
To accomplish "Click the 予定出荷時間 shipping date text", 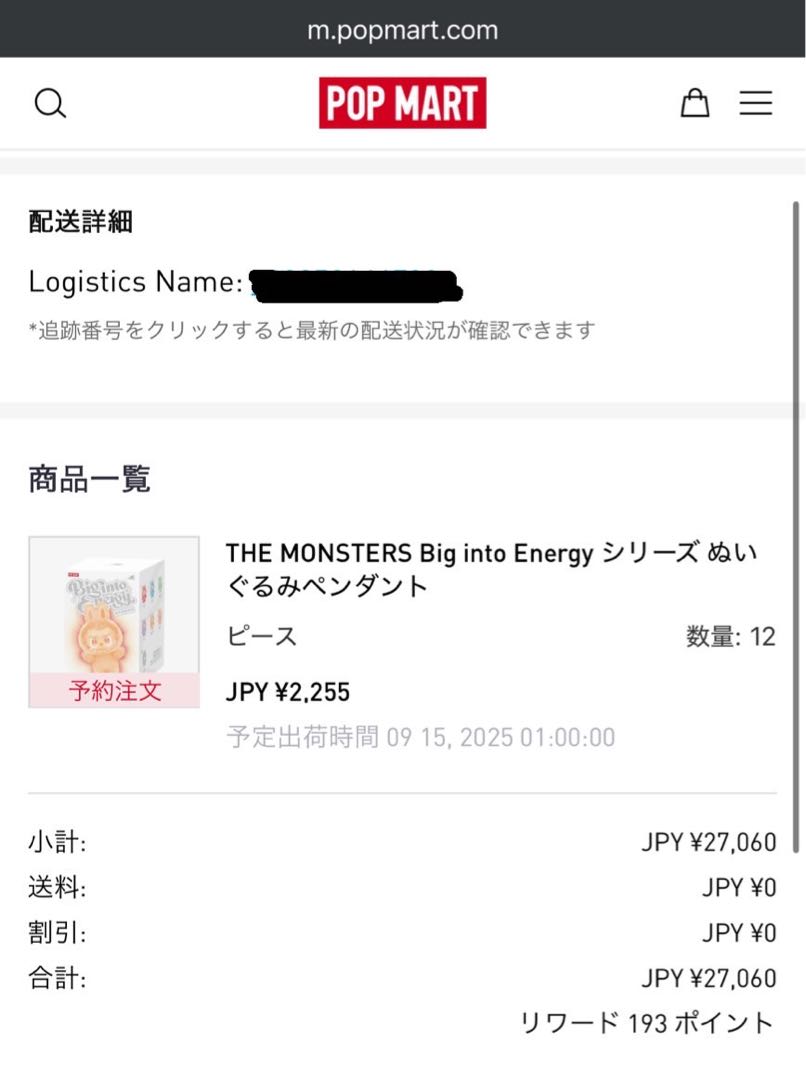I will [x=420, y=736].
